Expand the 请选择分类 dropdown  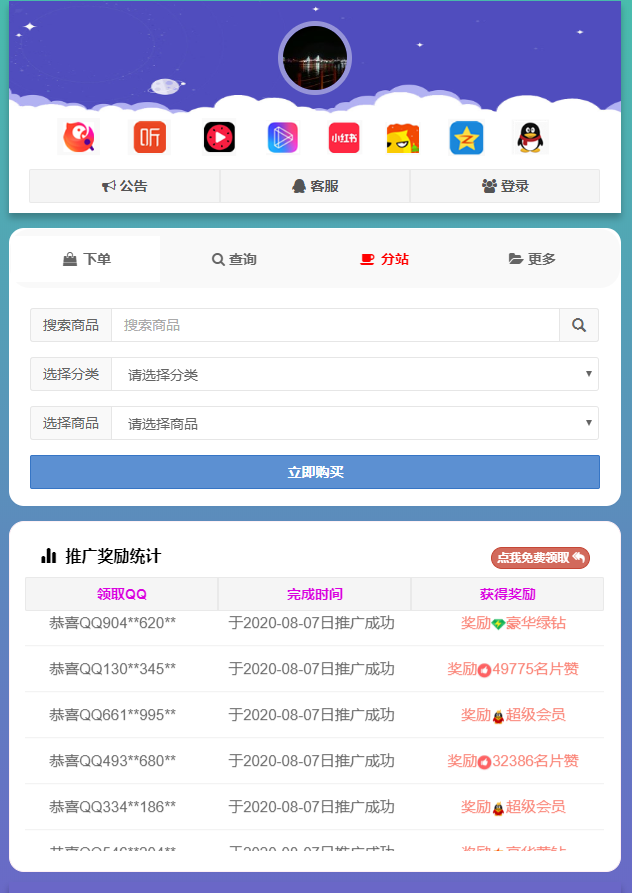tap(354, 374)
